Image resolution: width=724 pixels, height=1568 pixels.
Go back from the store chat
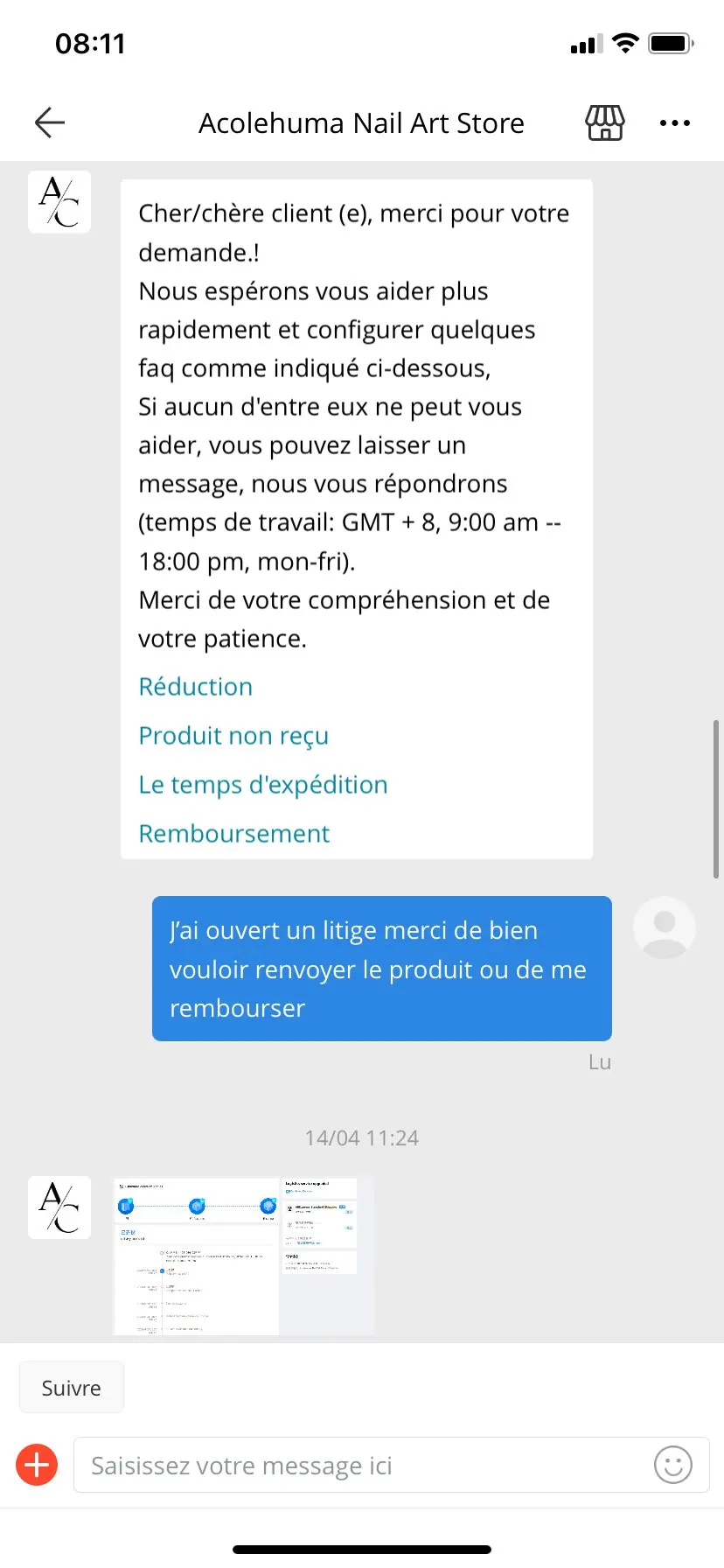[x=50, y=122]
